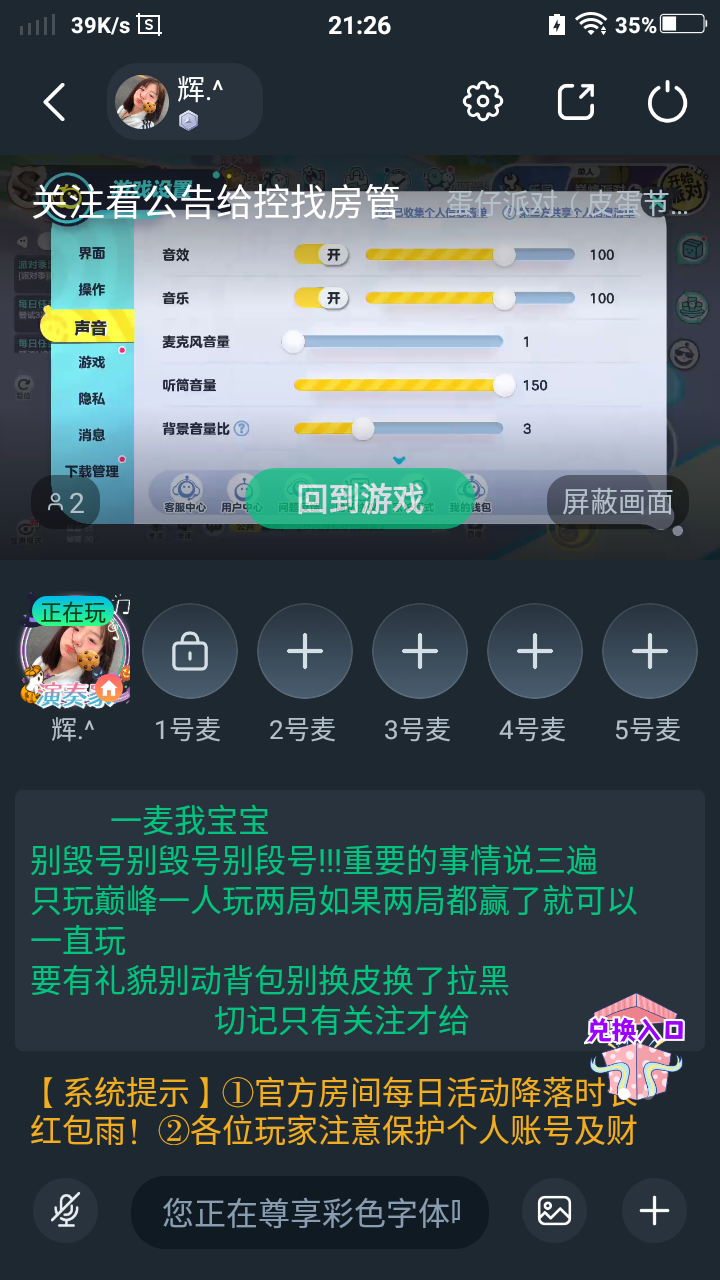Tap the power icon to exit room
This screenshot has height=1280, width=720.
[x=667, y=102]
